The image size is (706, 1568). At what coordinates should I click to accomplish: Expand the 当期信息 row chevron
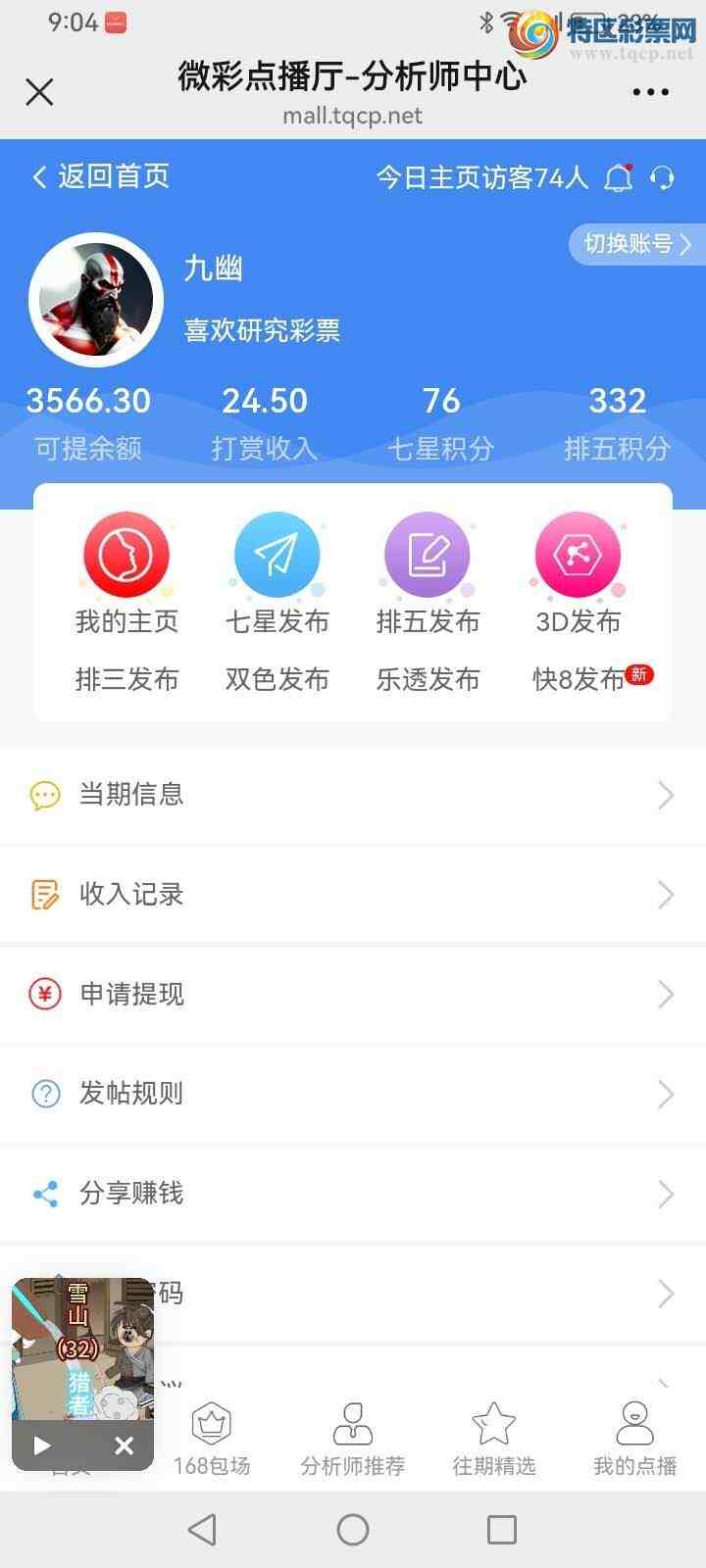(x=666, y=795)
